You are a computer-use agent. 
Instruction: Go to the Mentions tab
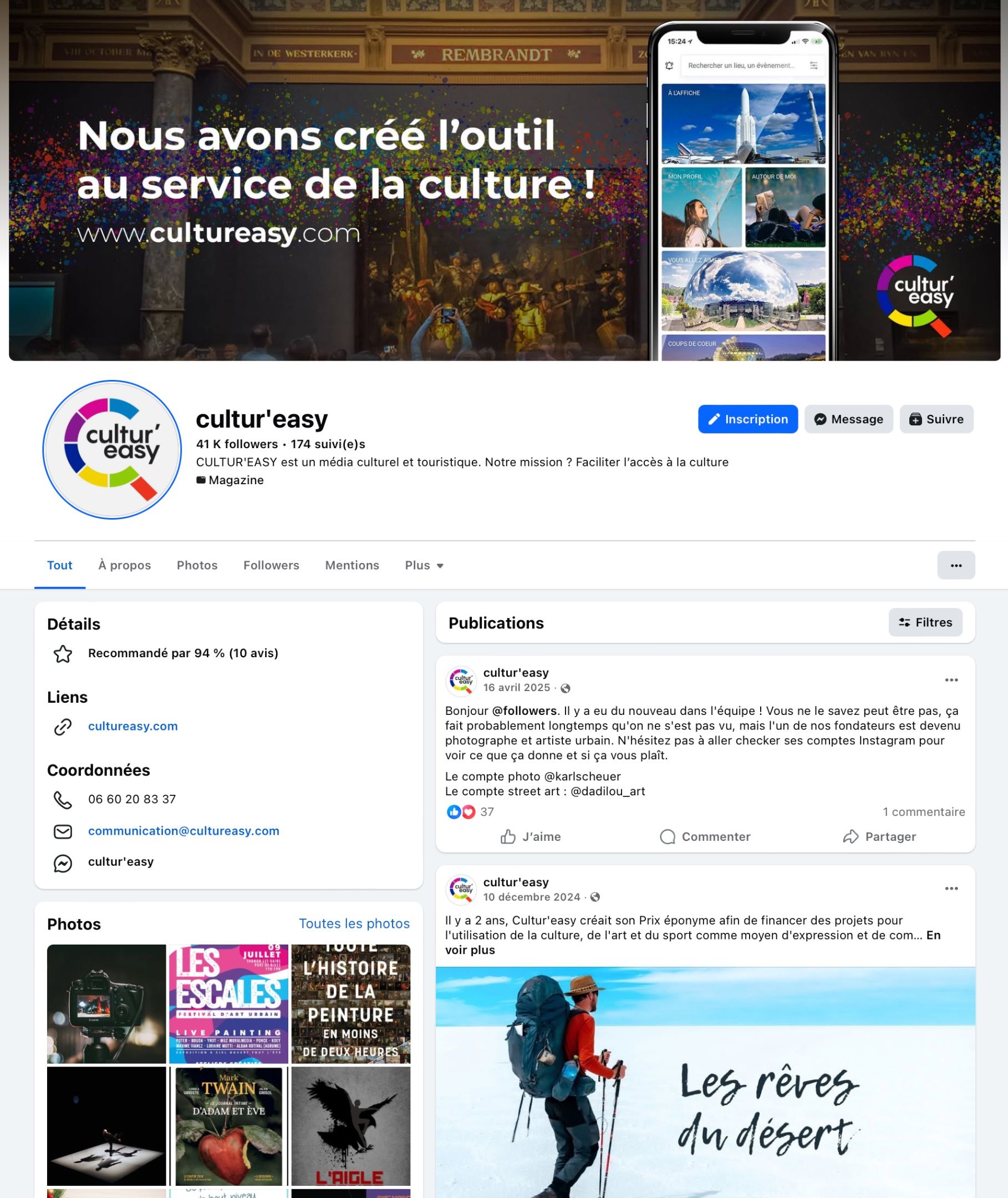click(x=352, y=565)
